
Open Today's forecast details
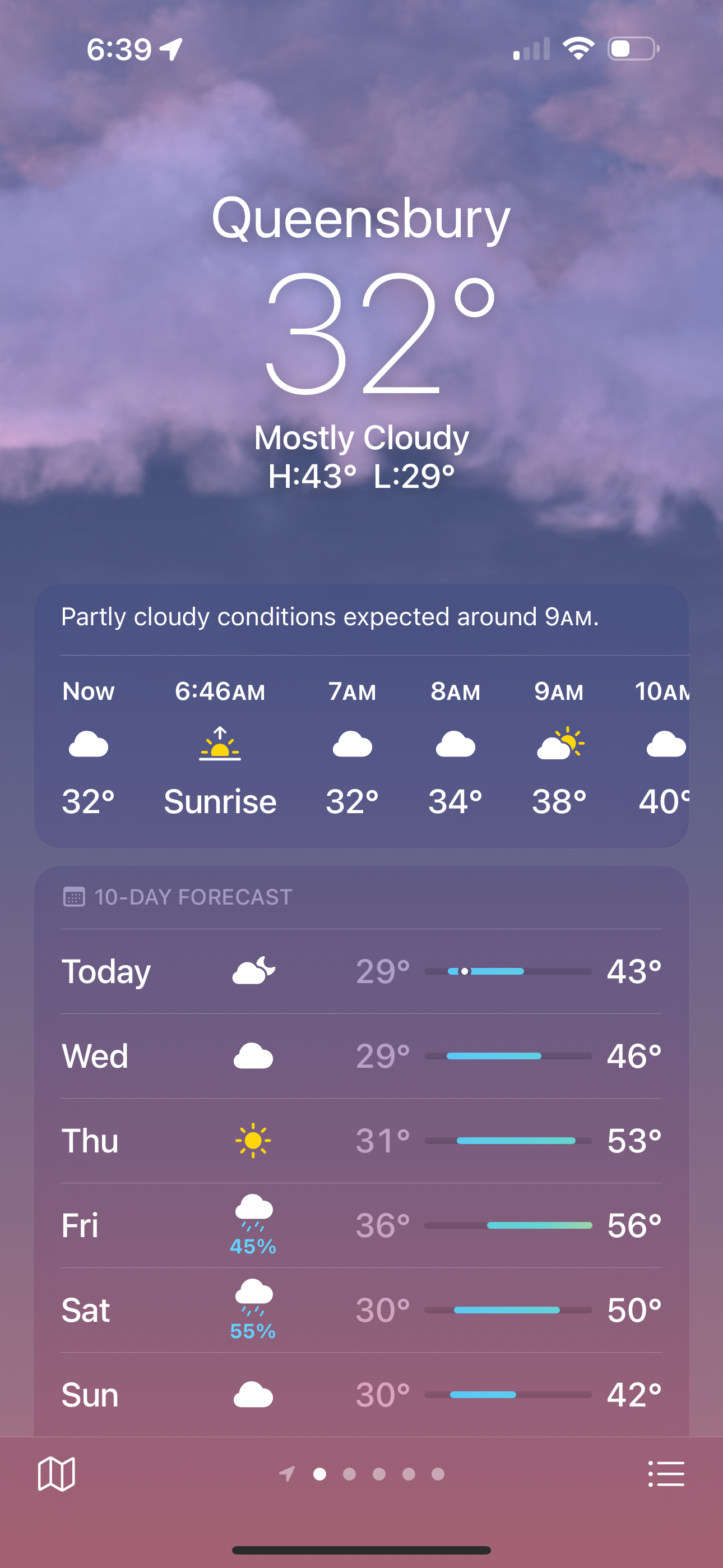(x=361, y=971)
